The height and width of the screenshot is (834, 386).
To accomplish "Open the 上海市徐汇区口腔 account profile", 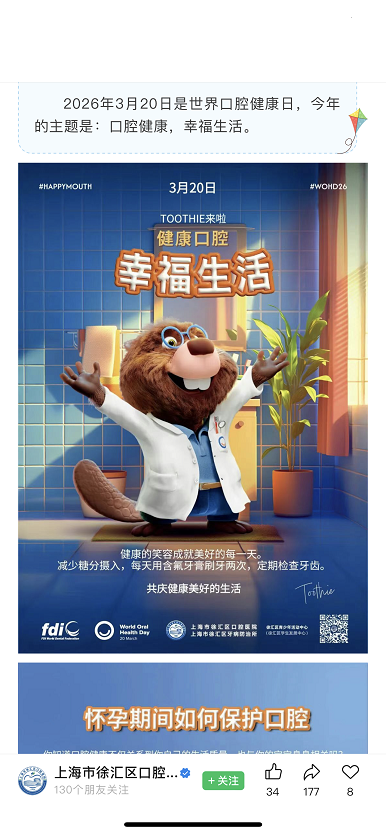I will click(116, 773).
